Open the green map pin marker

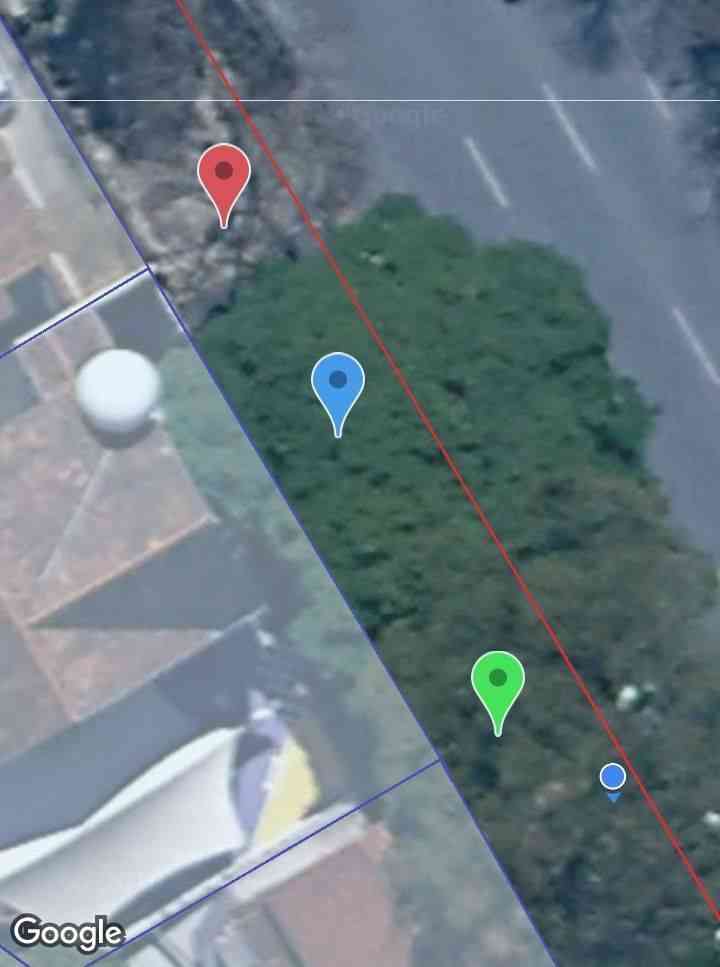tap(498, 683)
